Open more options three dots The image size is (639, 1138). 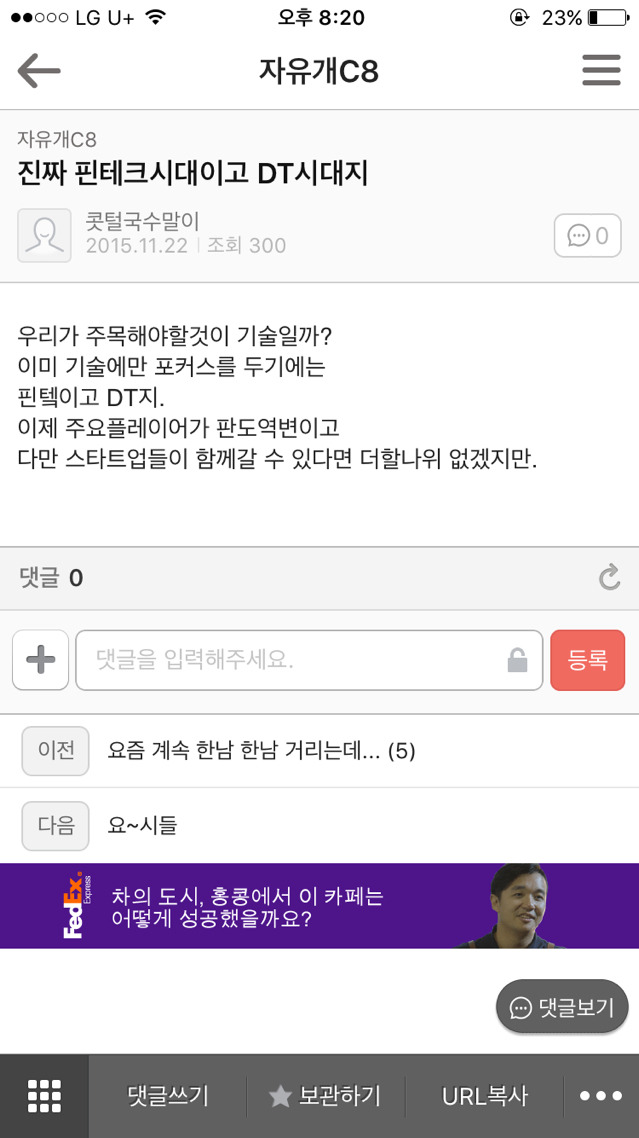pos(601,1096)
